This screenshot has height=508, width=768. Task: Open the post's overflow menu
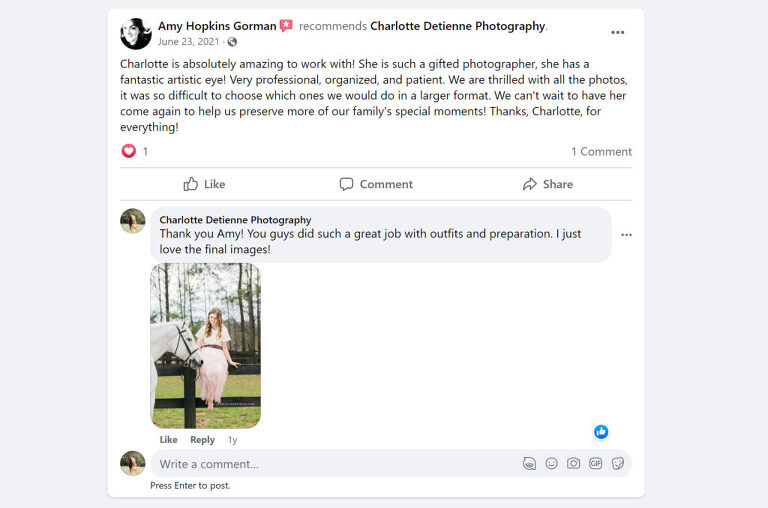(617, 32)
